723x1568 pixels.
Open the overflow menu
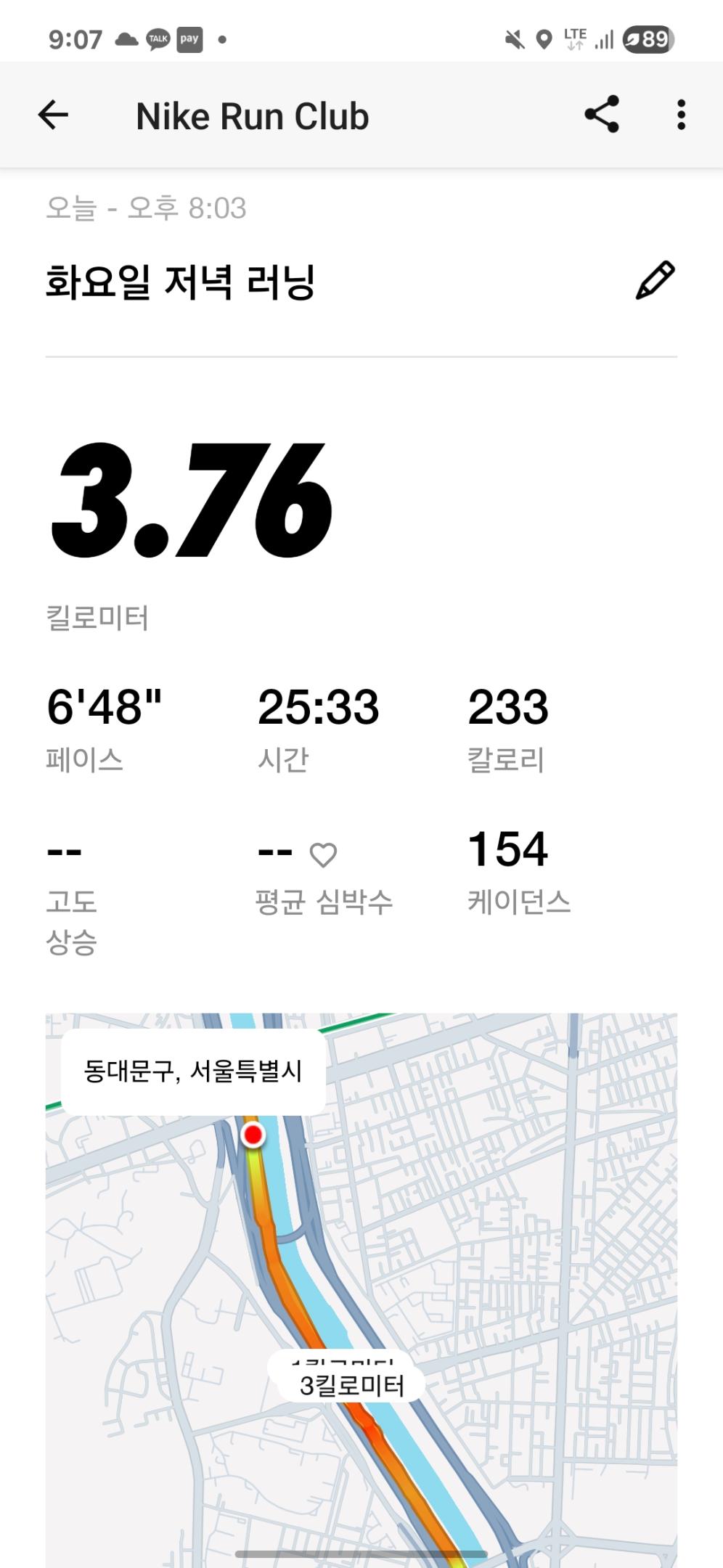click(x=681, y=115)
